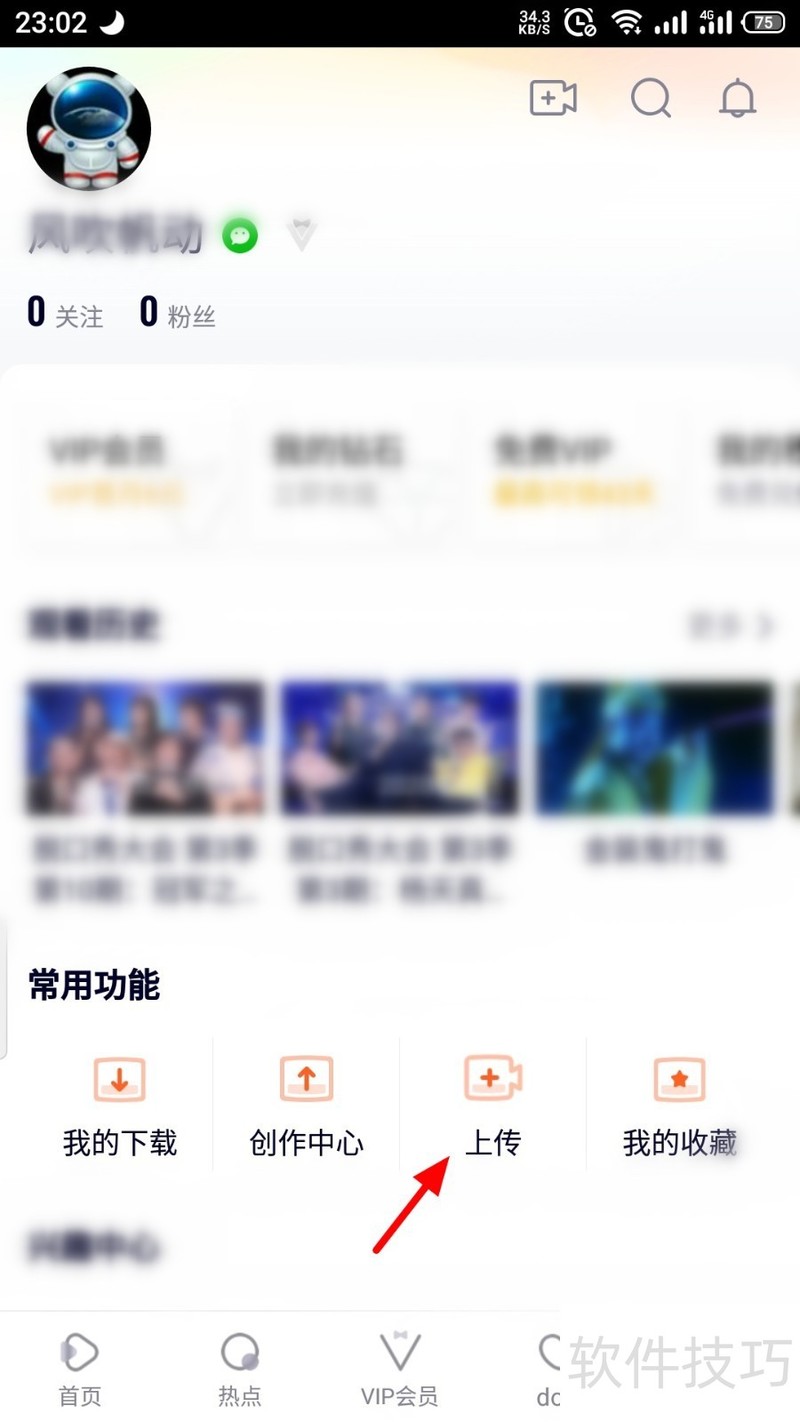Open the first watch history video thumbnail

pyautogui.click(x=146, y=748)
